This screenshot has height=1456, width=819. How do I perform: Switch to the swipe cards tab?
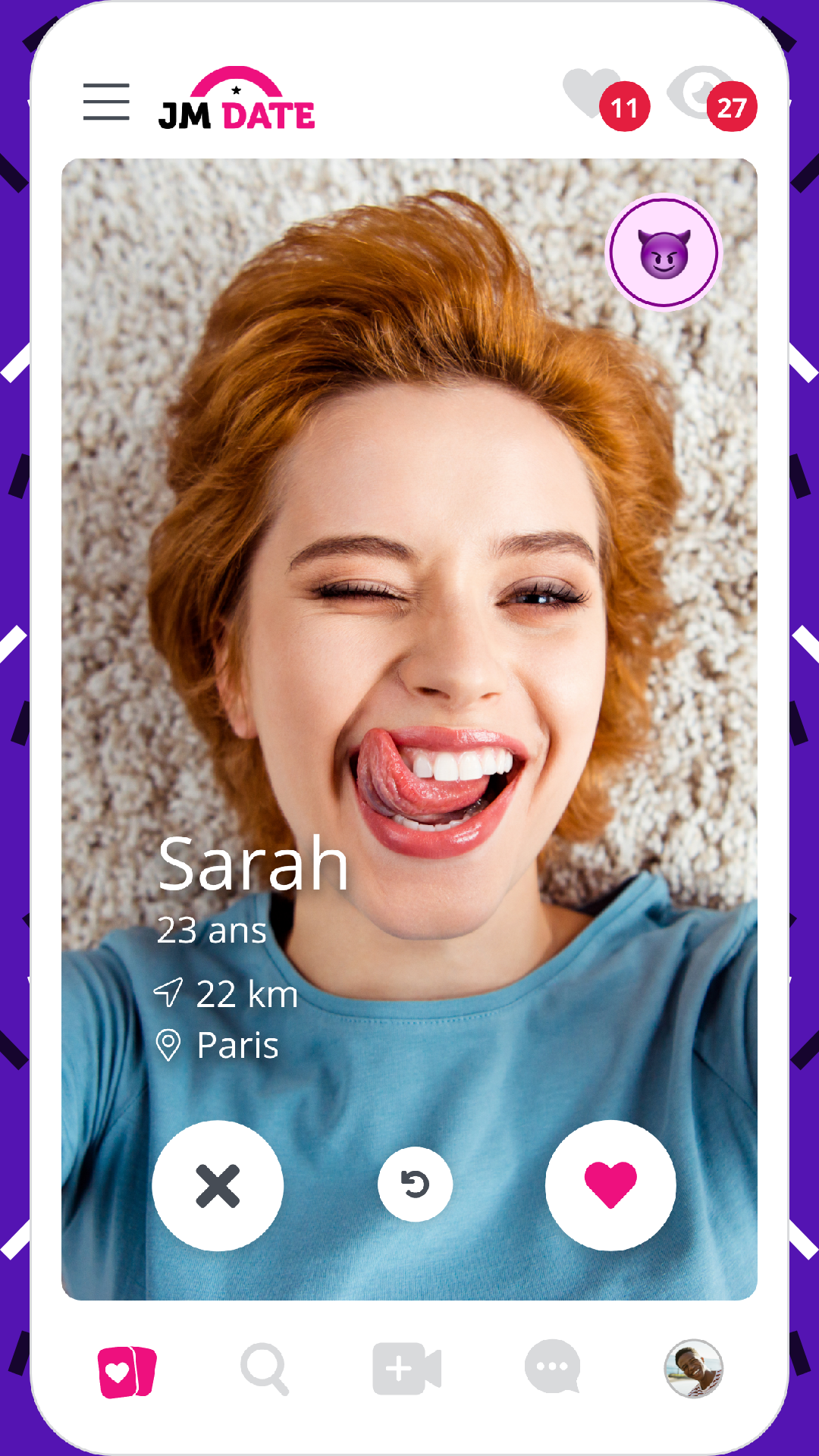127,1371
